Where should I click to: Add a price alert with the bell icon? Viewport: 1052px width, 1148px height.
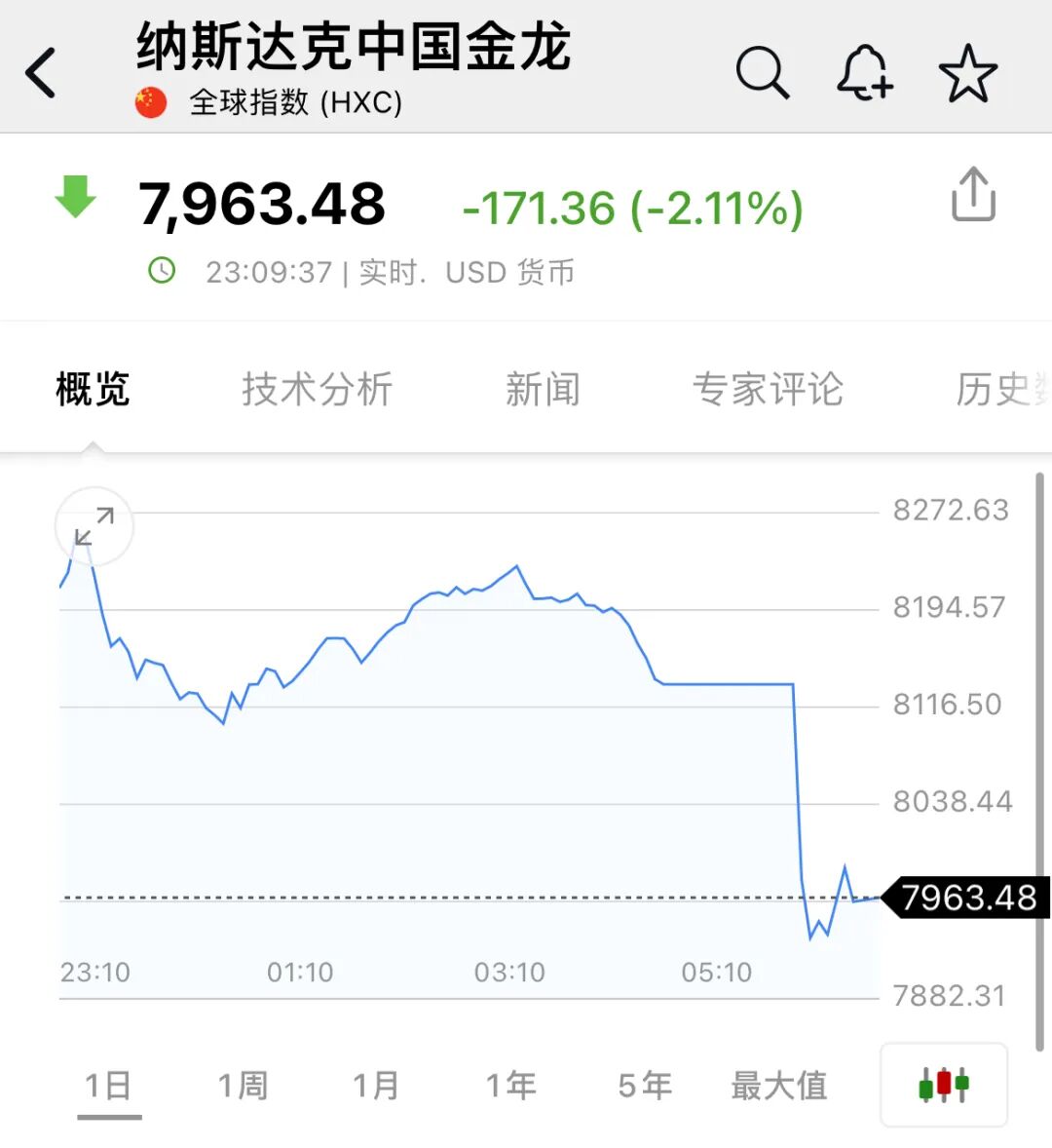(x=864, y=72)
